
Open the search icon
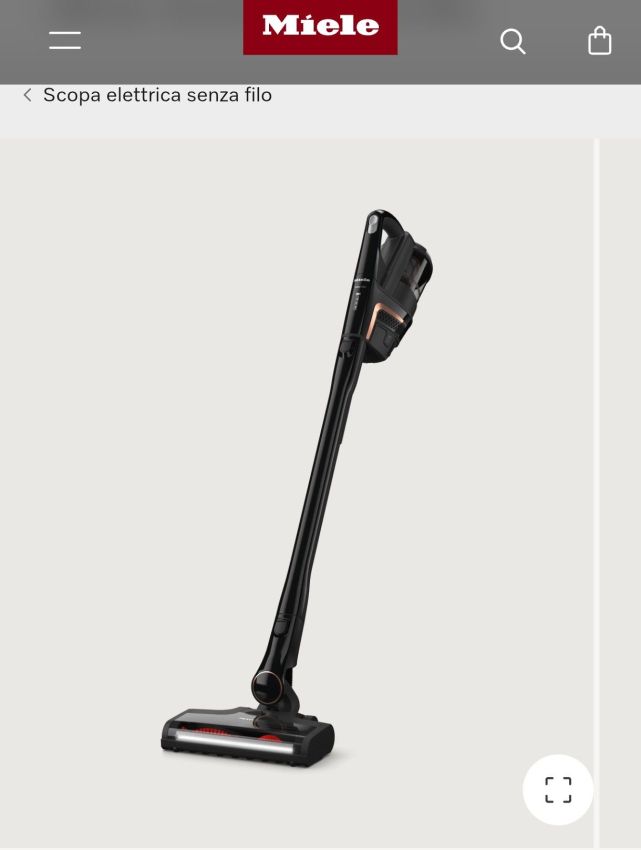pos(513,41)
